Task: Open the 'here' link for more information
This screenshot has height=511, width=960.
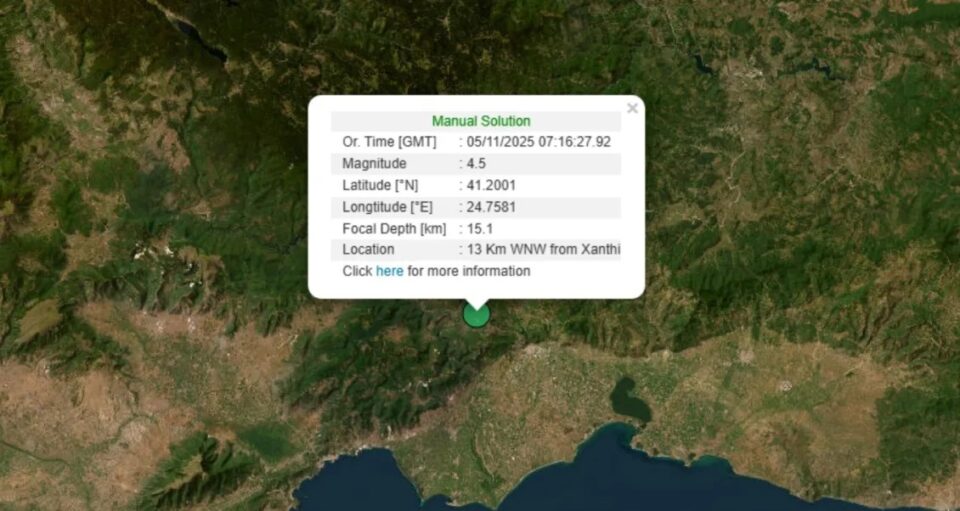Action: click(389, 271)
